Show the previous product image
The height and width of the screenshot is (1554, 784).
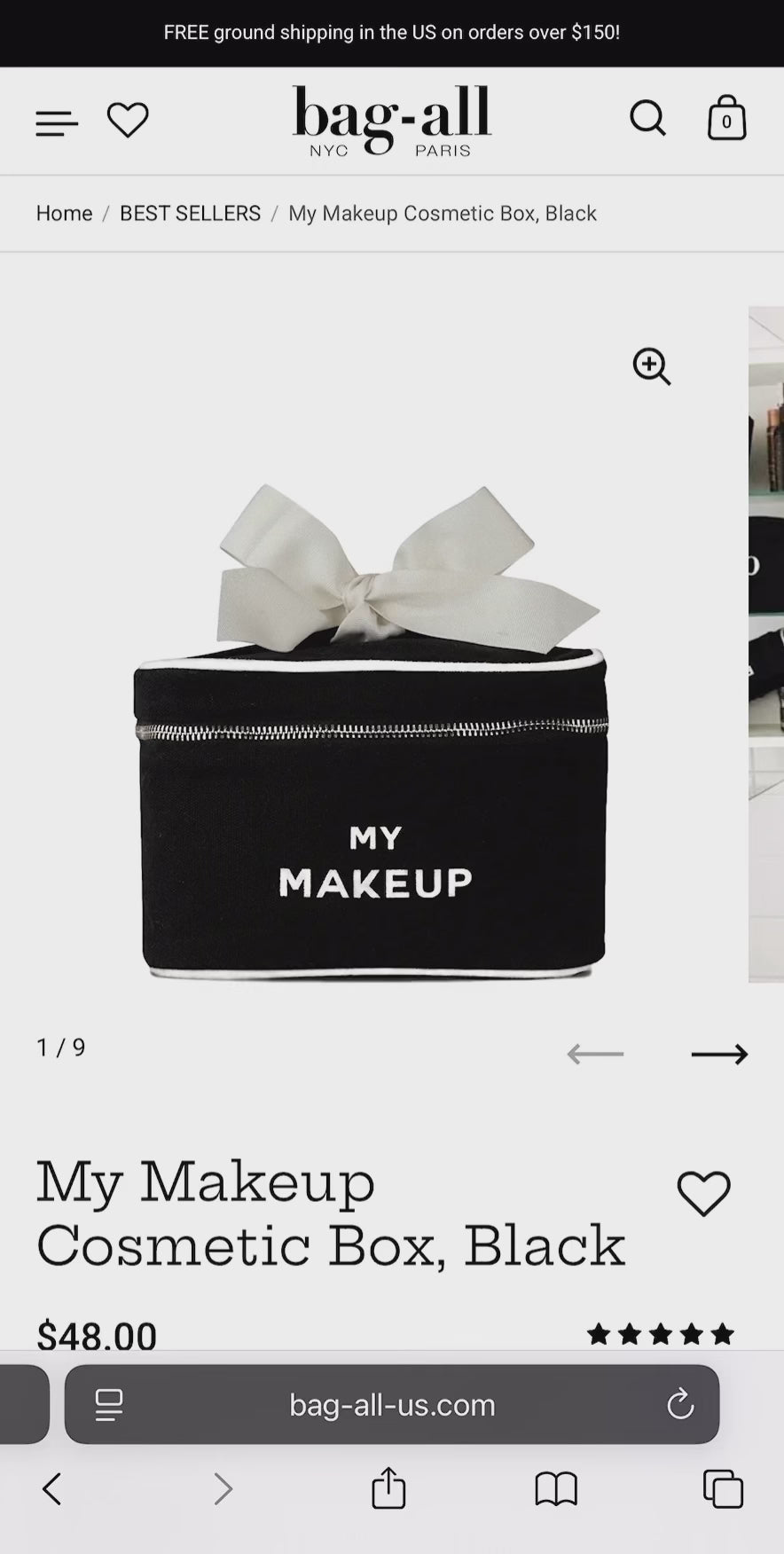coord(595,1054)
